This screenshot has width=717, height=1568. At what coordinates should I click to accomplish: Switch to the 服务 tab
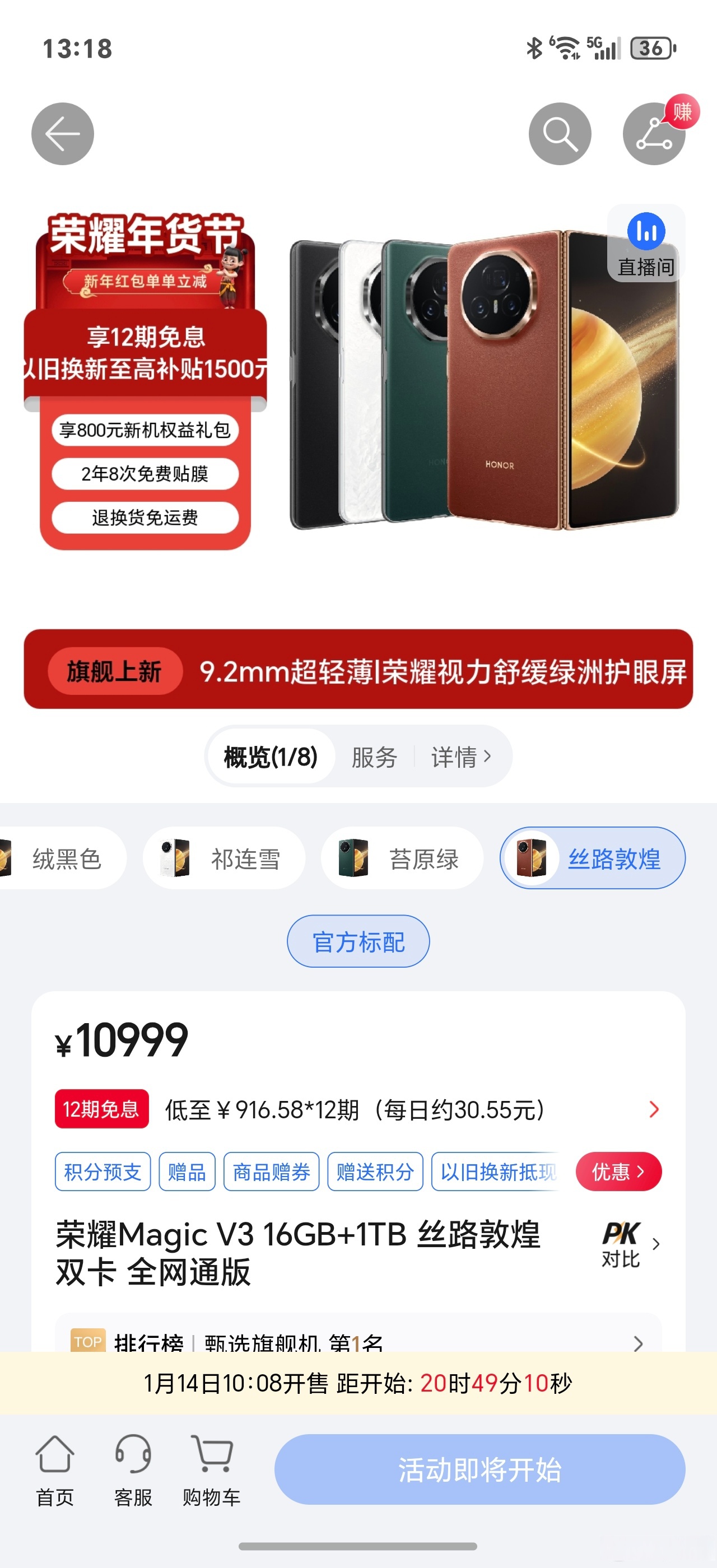coord(373,755)
